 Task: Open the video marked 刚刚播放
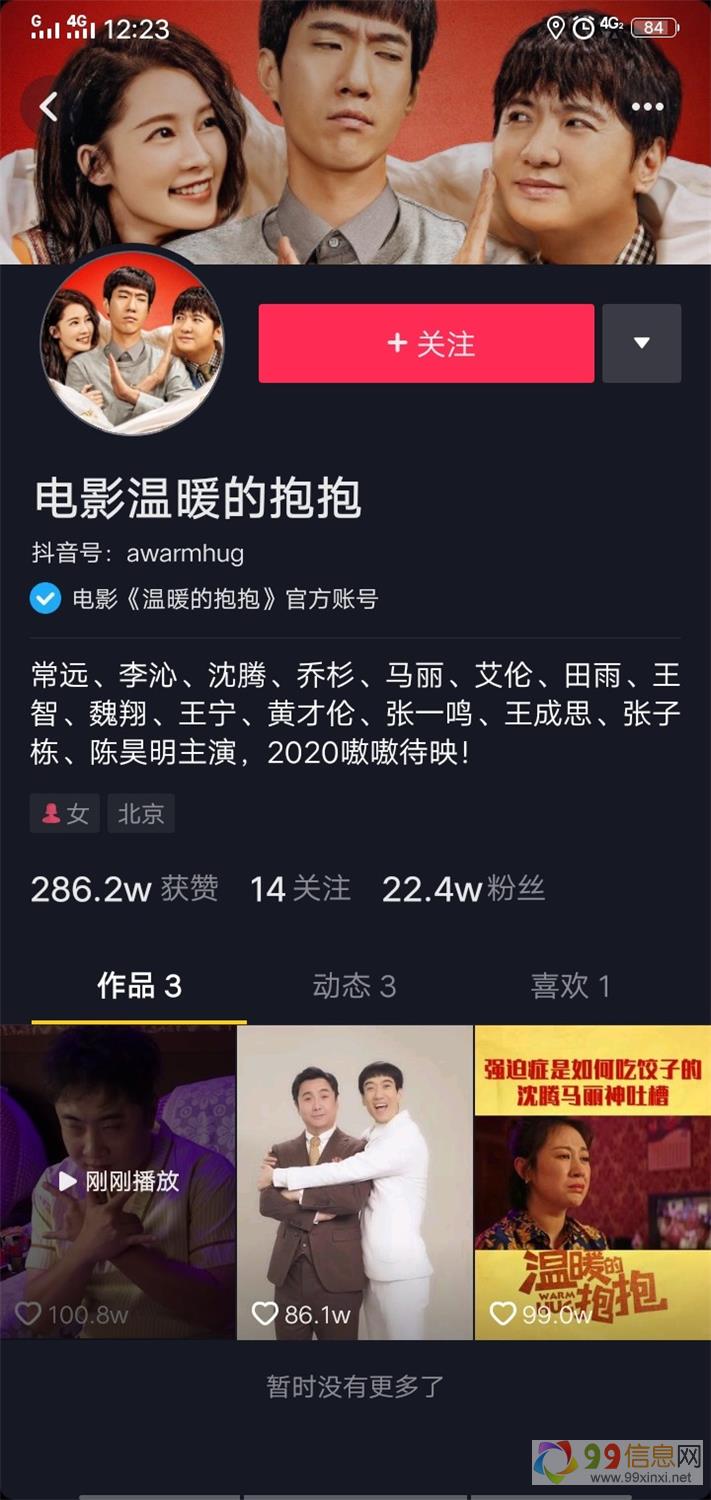click(118, 1181)
